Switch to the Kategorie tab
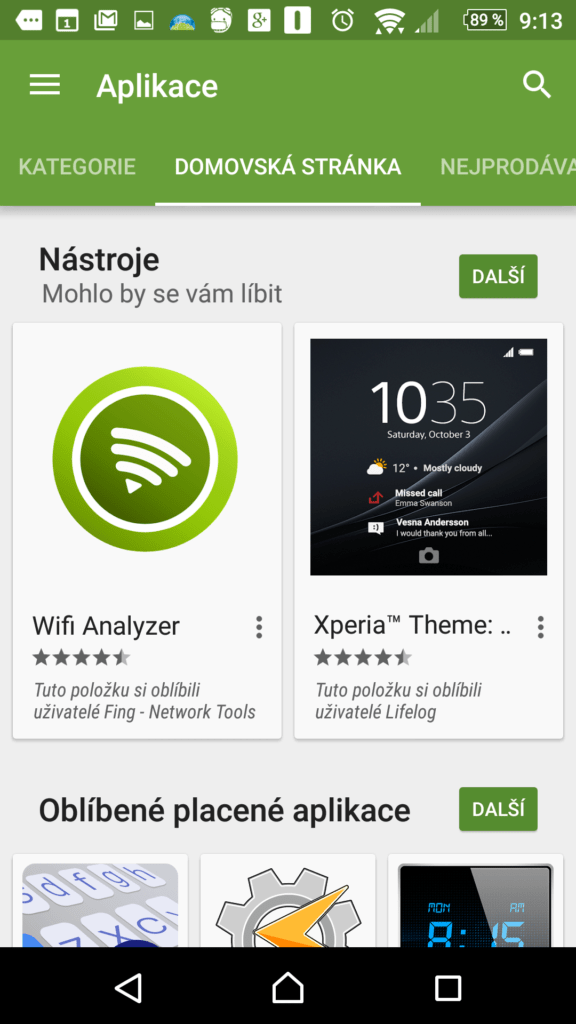Screen dimensions: 576x1024 77,167
